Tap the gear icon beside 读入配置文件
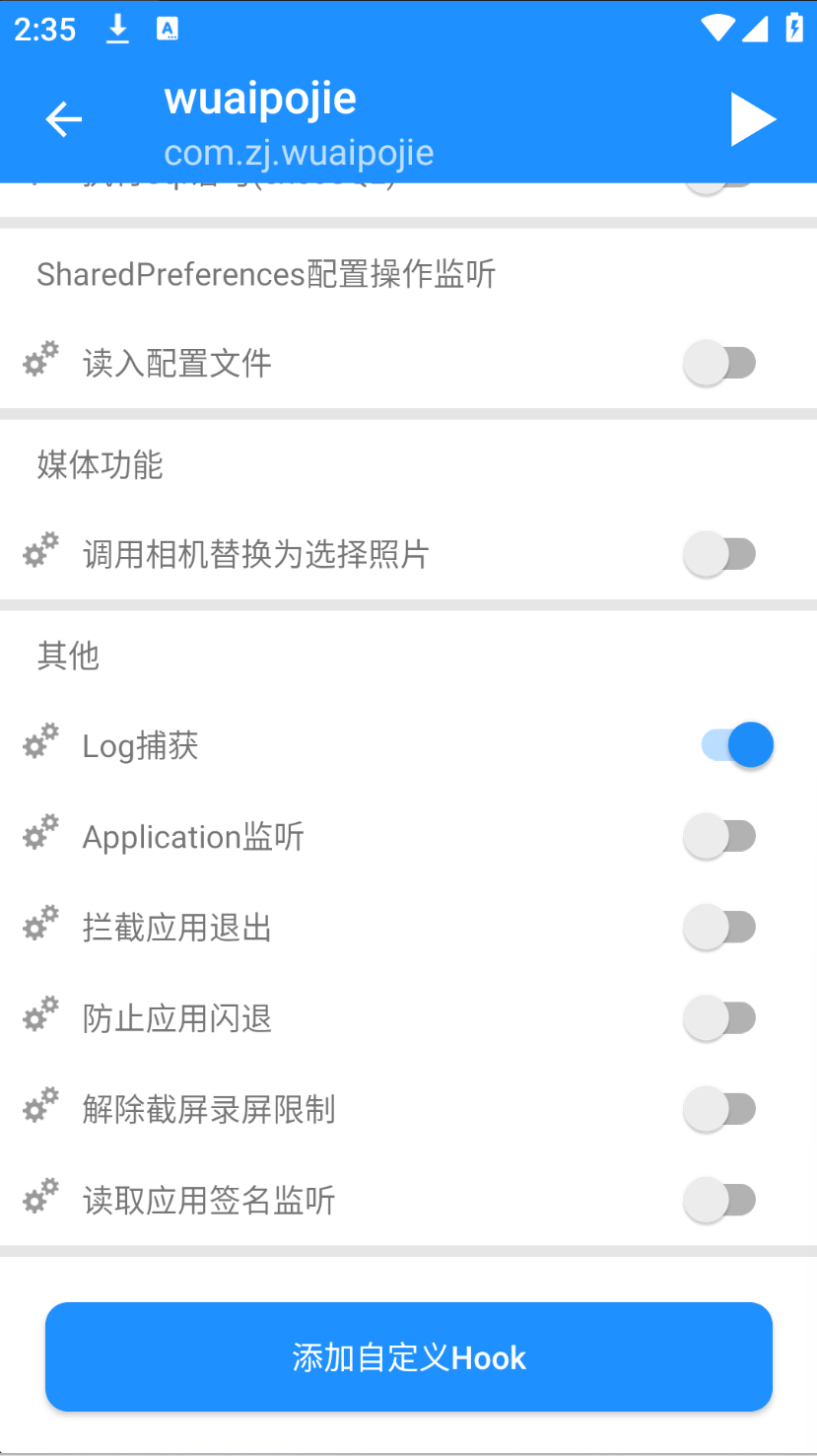The image size is (817, 1456). [x=40, y=361]
